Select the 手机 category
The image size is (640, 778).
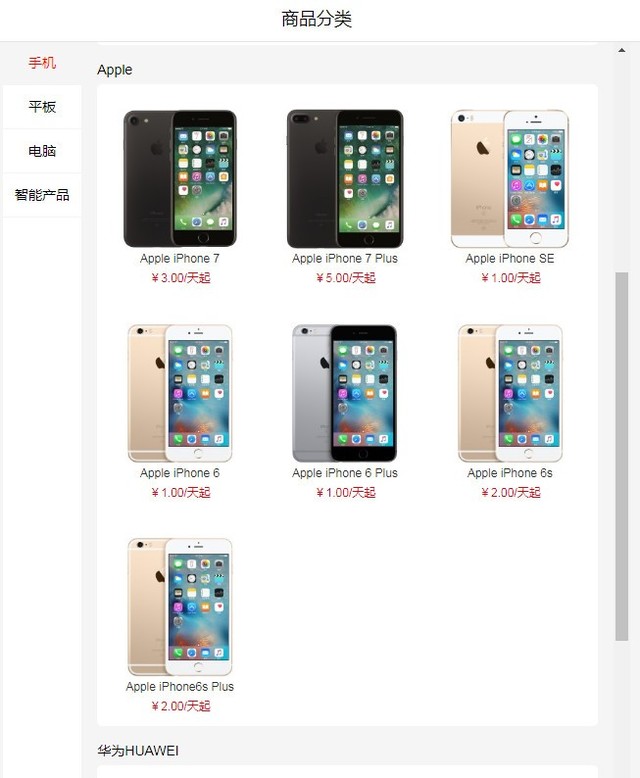42,63
